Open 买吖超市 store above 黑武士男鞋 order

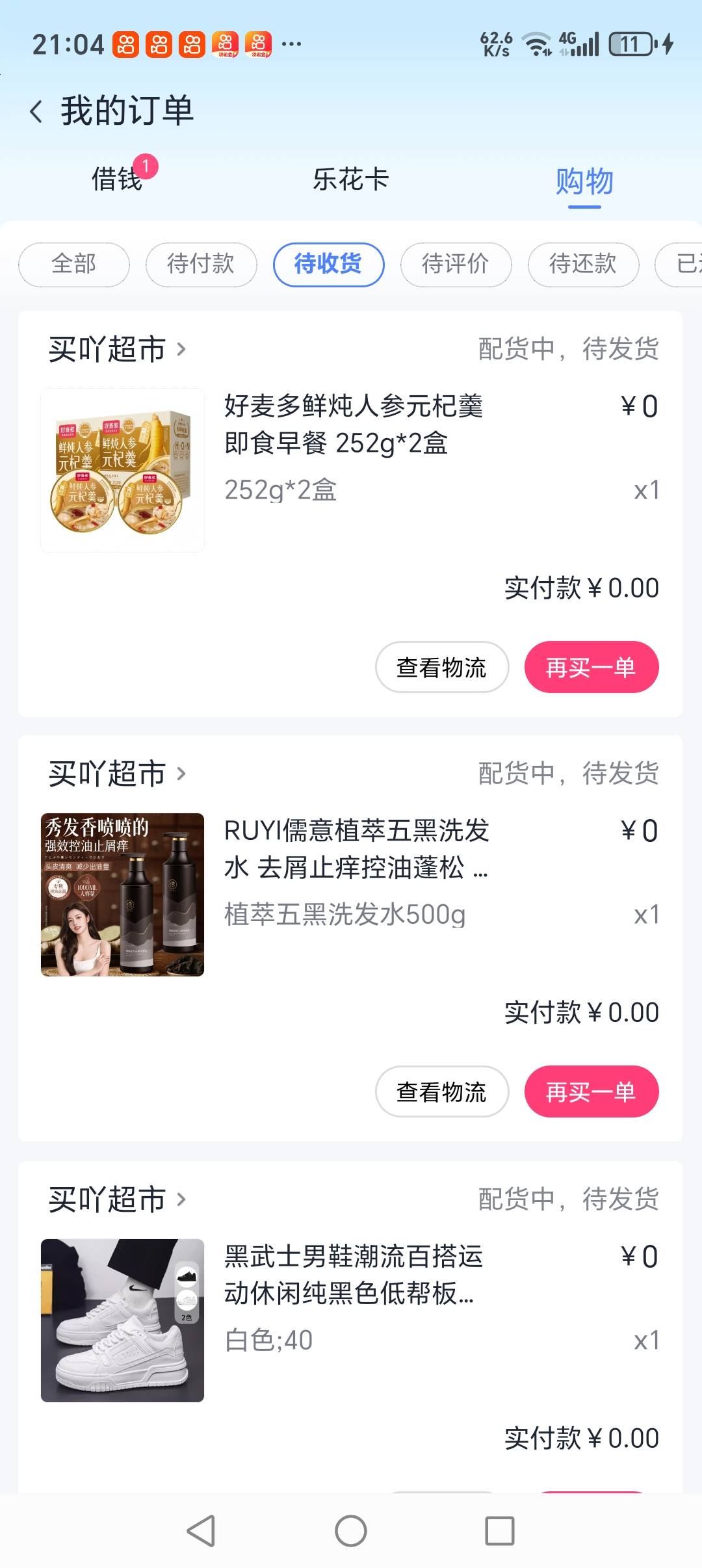(x=117, y=1199)
